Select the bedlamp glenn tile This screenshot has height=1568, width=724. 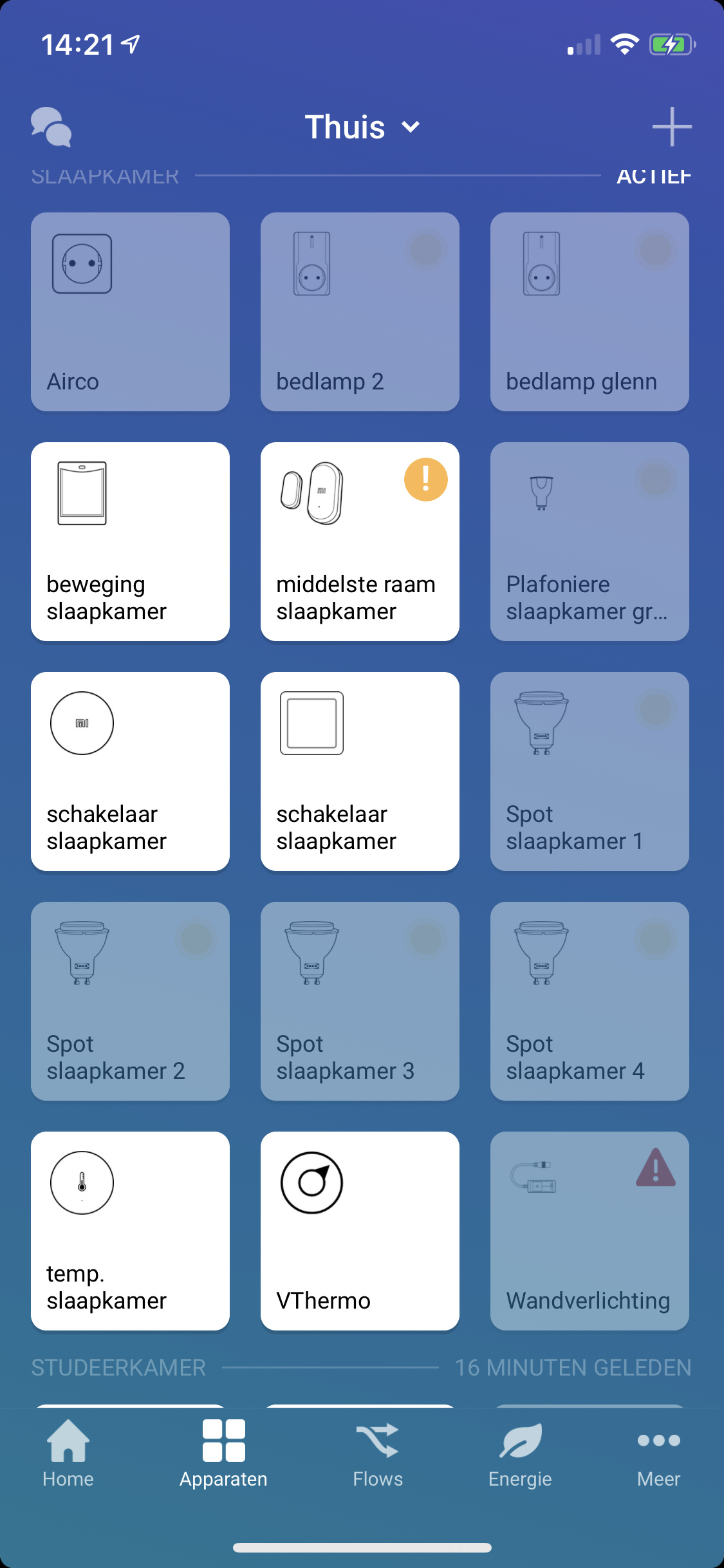589,312
